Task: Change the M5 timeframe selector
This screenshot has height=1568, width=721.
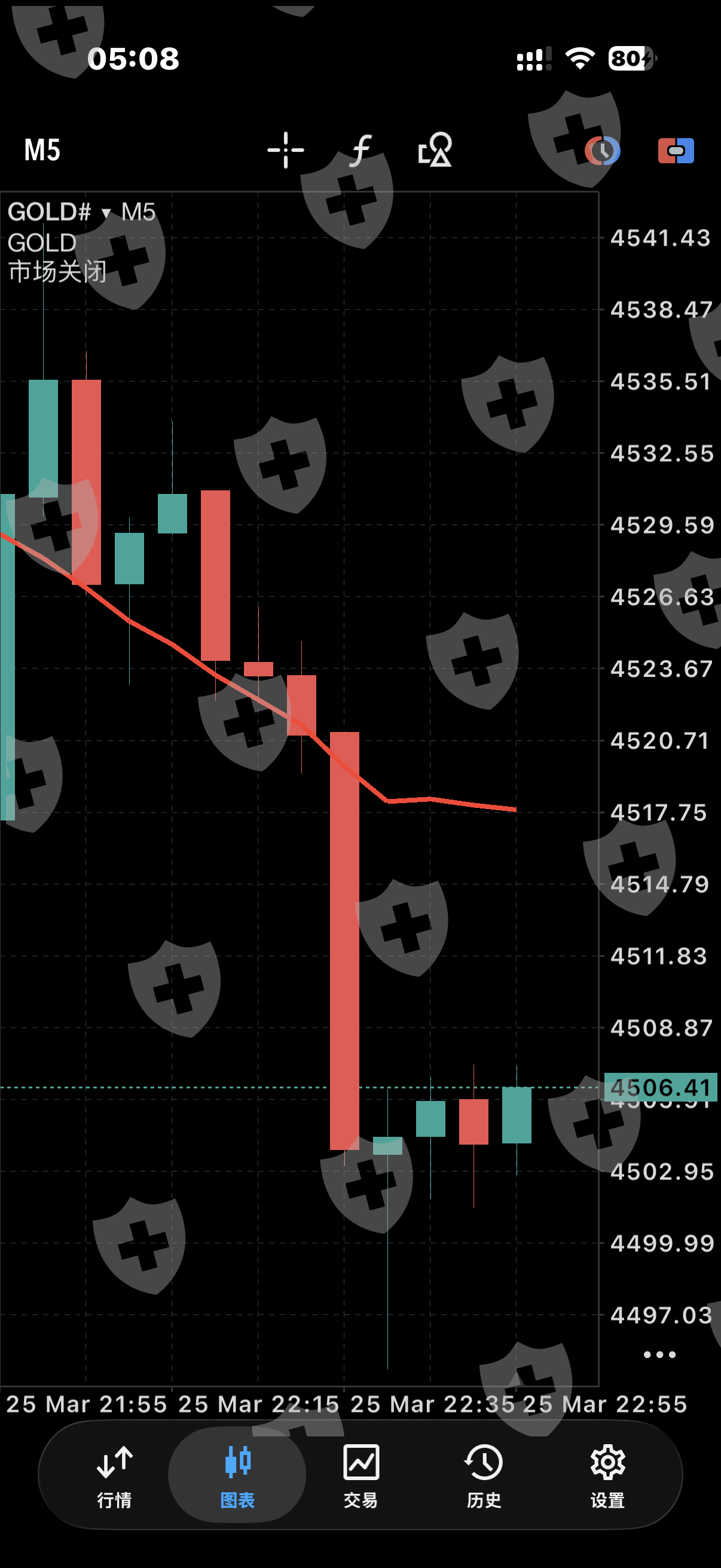Action: 42,150
